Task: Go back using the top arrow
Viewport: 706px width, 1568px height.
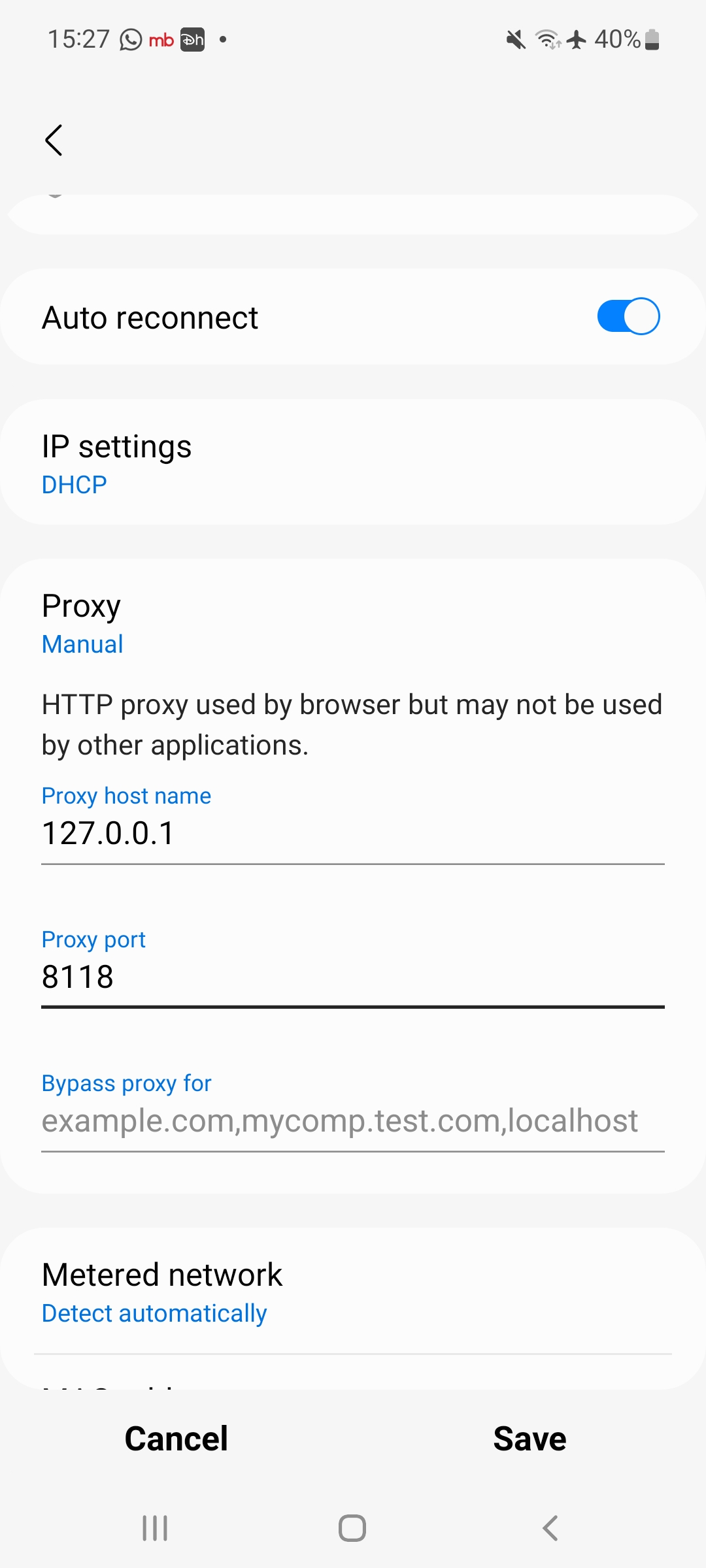Action: (x=54, y=140)
